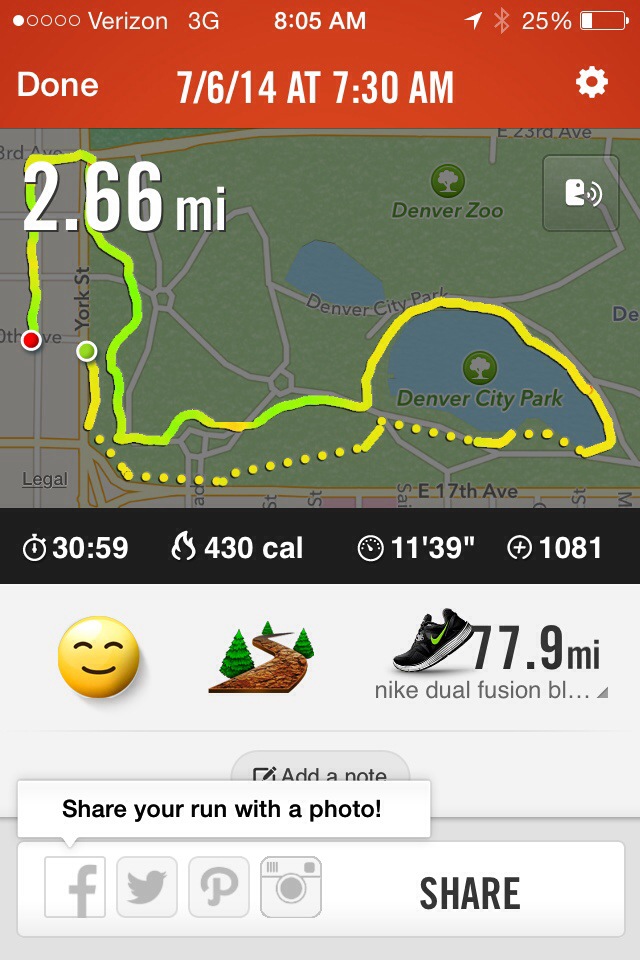Select Pinterest for sharing
The image size is (640, 960).
click(219, 887)
